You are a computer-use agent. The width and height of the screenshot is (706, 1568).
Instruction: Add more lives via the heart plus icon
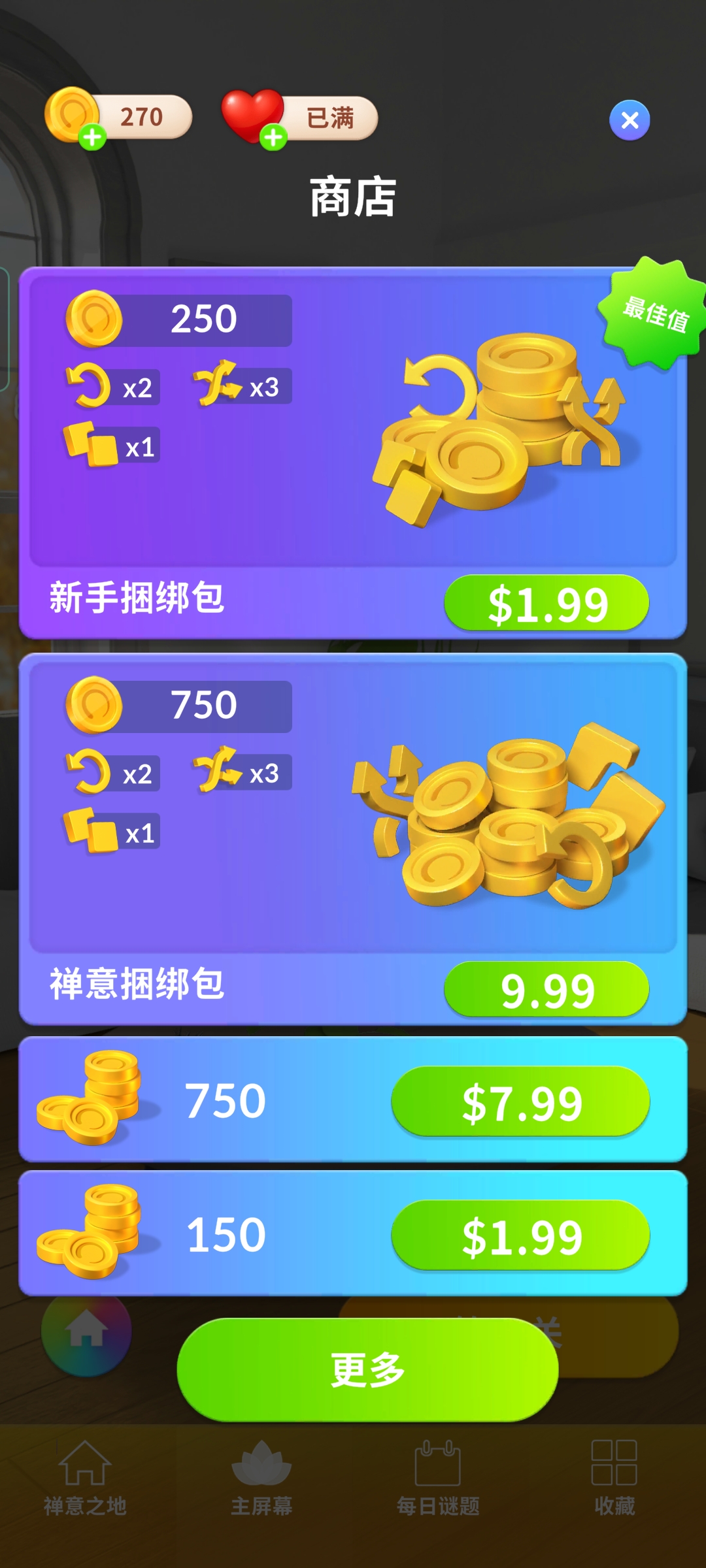point(273,138)
